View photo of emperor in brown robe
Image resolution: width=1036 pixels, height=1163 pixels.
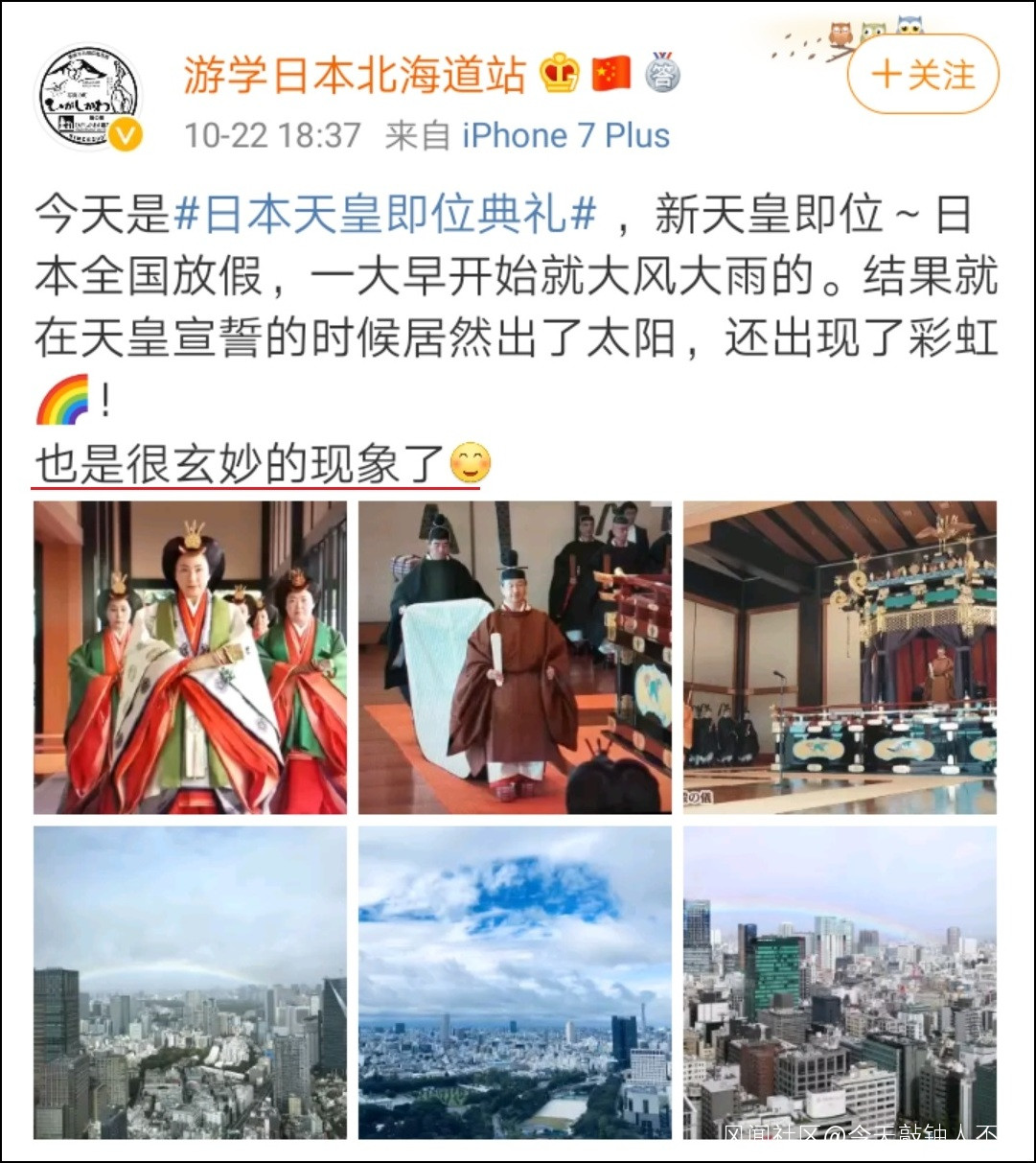click(515, 658)
